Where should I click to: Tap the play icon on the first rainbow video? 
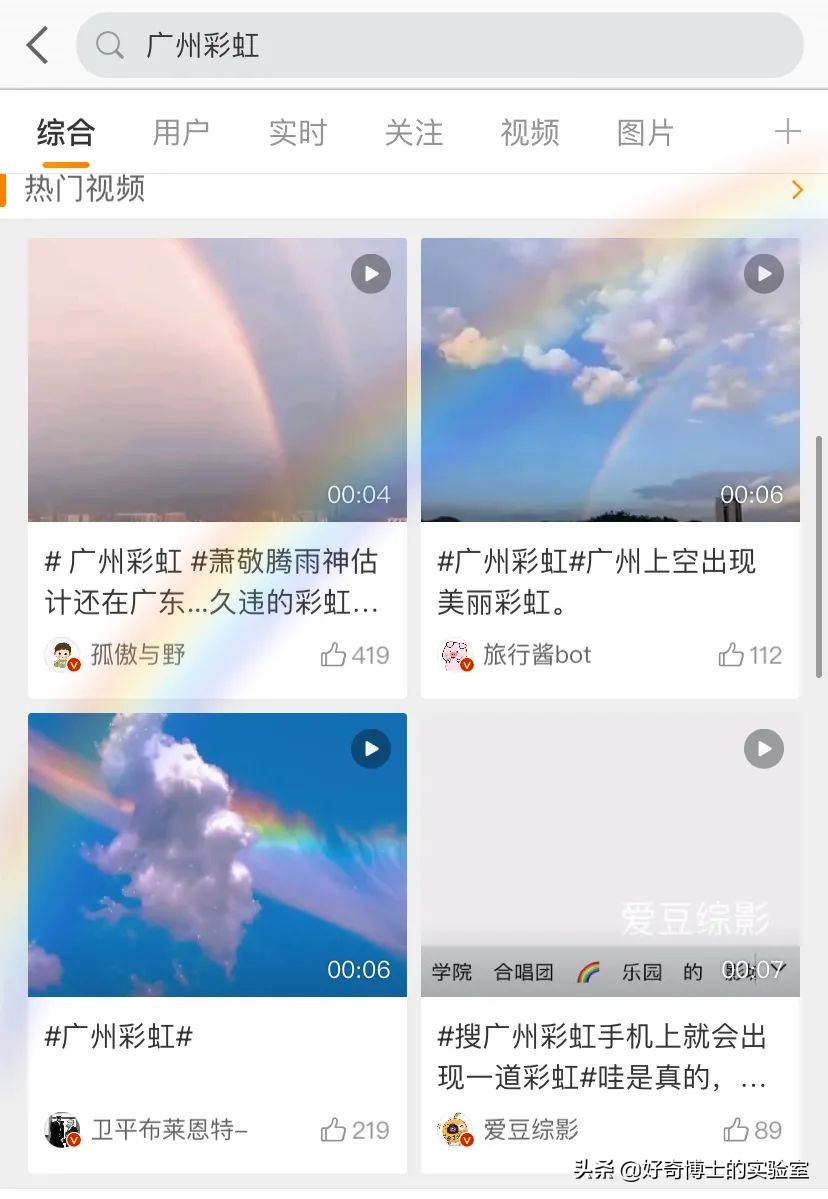coord(371,273)
